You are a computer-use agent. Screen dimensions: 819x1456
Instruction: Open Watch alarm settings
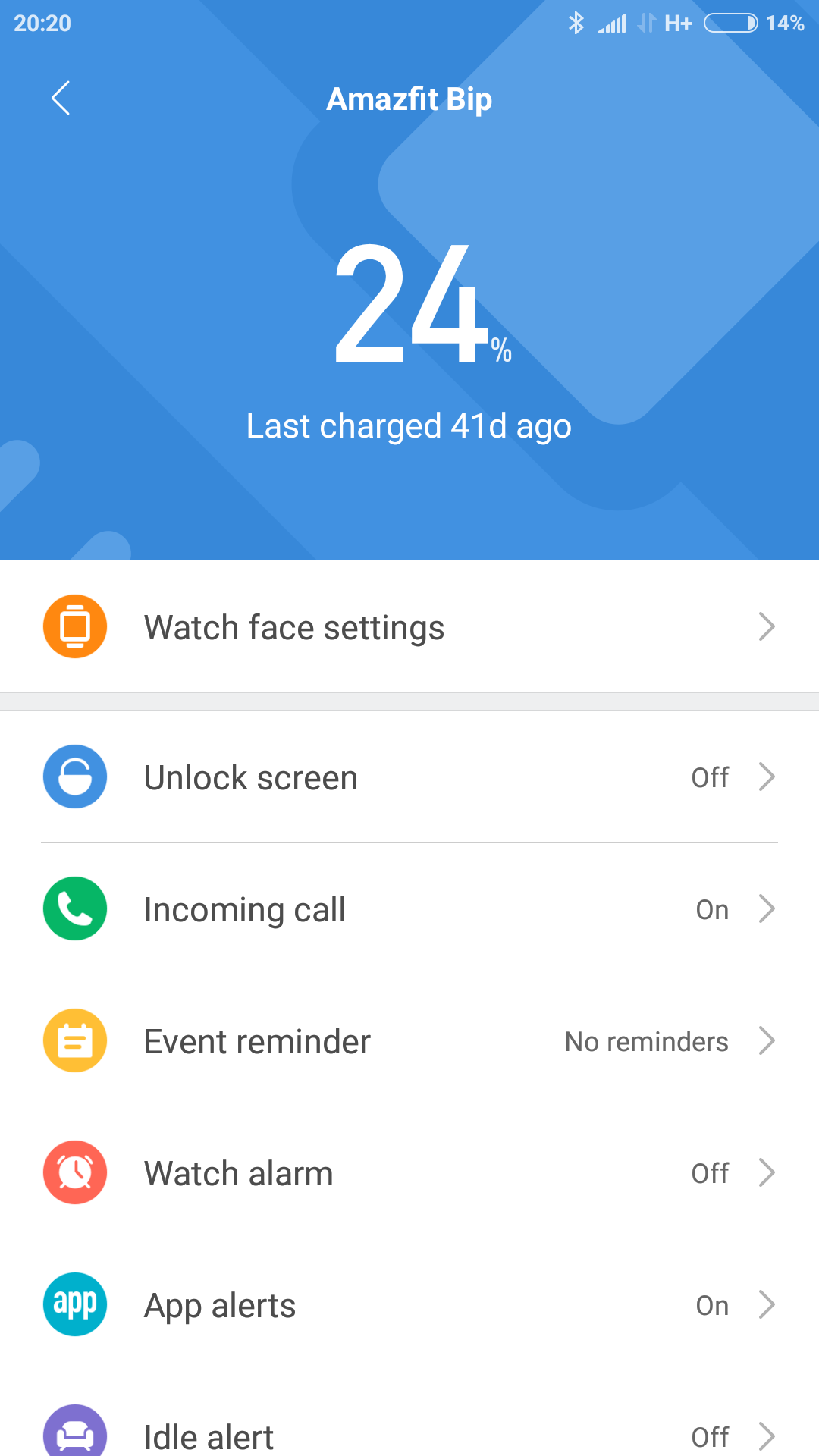tap(409, 1173)
